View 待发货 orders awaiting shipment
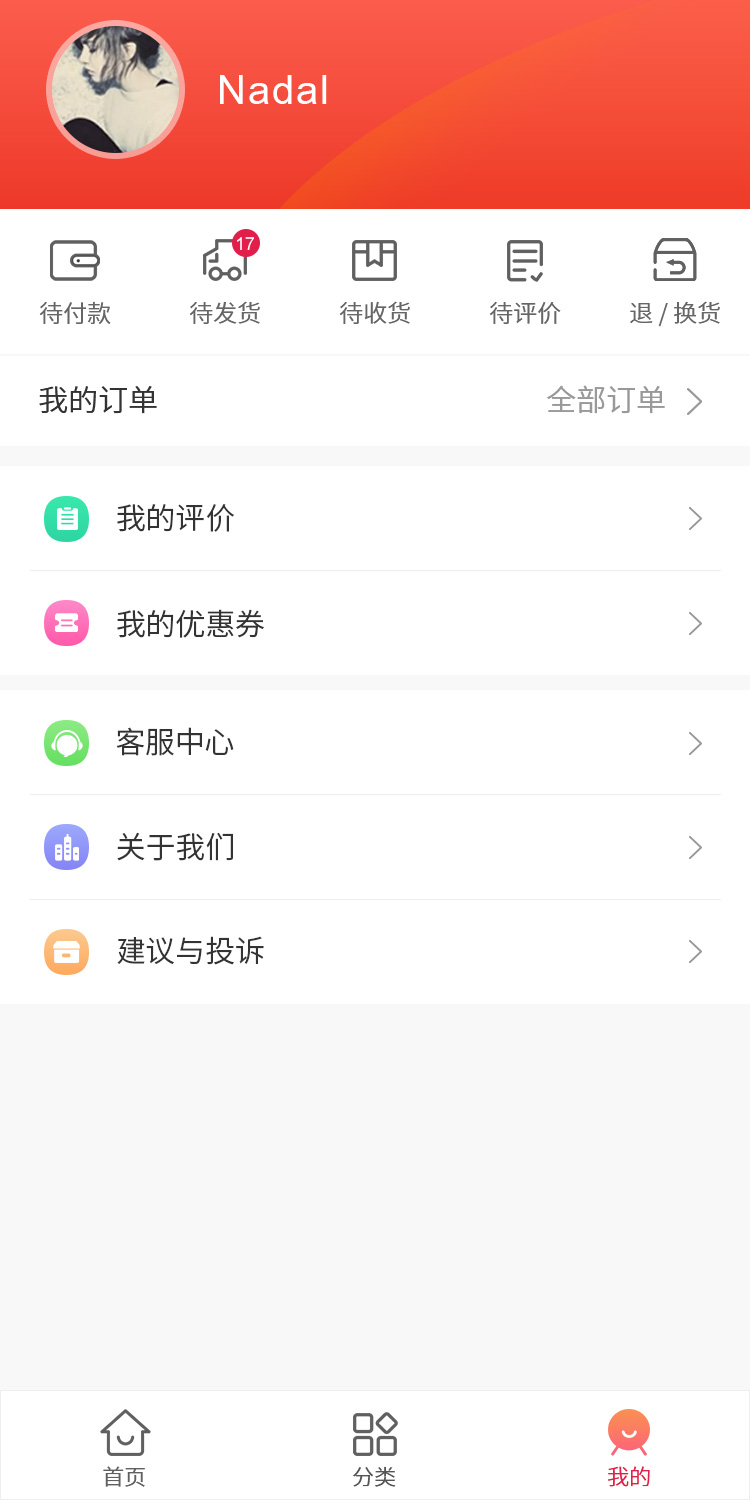750x1500 pixels. point(225,282)
